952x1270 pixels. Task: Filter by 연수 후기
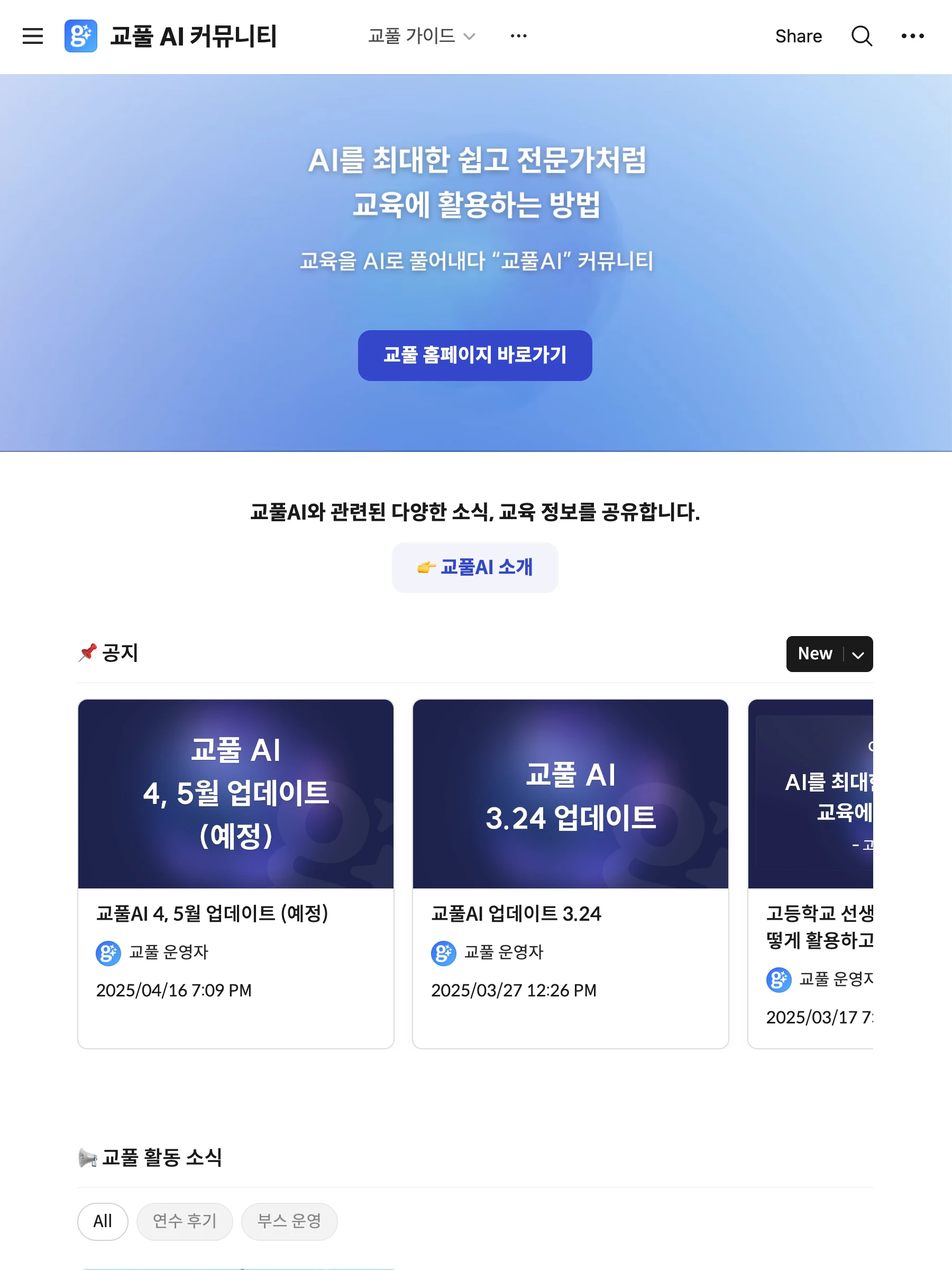pyautogui.click(x=184, y=1221)
